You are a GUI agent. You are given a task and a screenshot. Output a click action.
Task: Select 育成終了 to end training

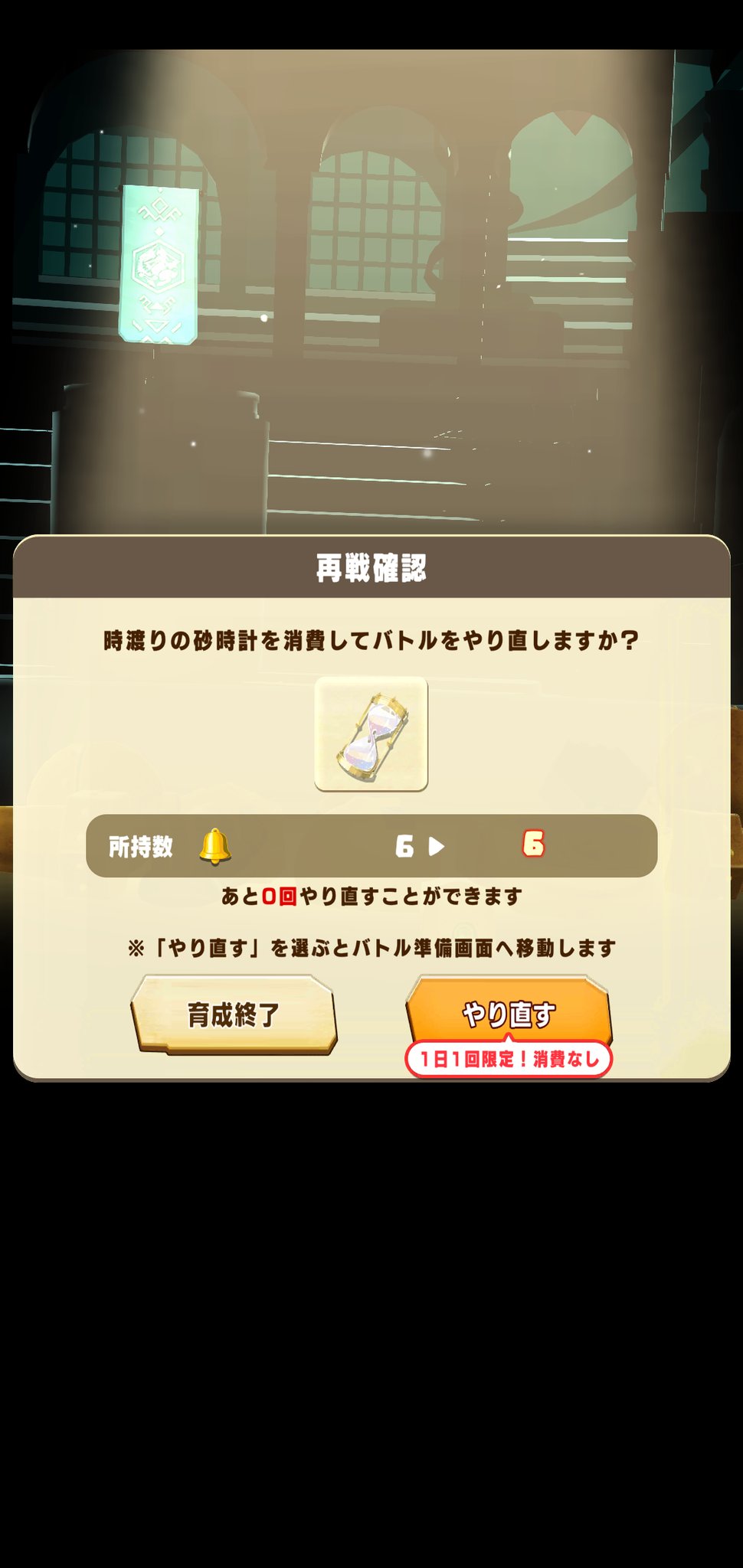tap(234, 1015)
